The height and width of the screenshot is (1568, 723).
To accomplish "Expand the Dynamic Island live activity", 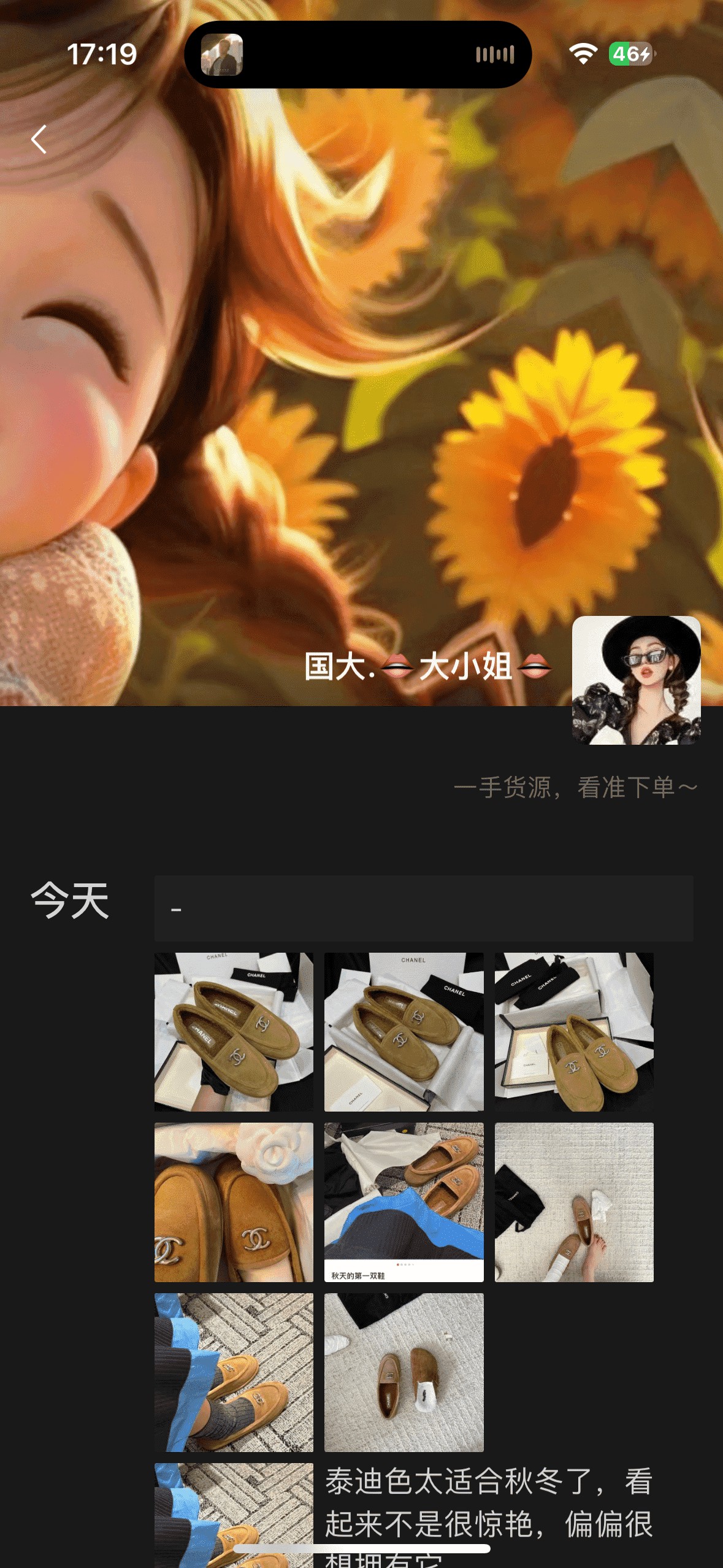I will (x=358, y=55).
